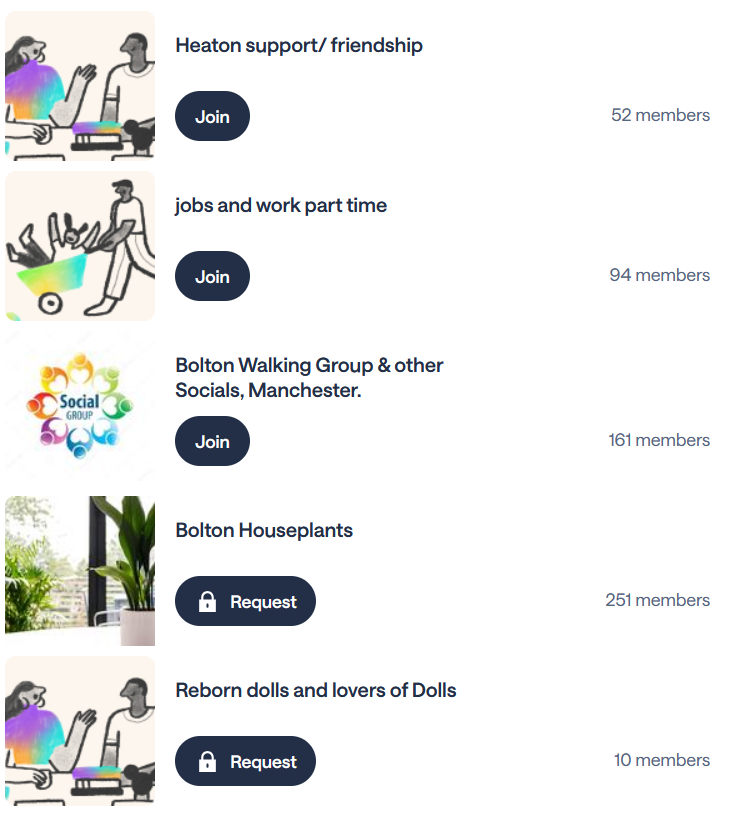Join the Heaton support/ friendship group

pos(212,117)
